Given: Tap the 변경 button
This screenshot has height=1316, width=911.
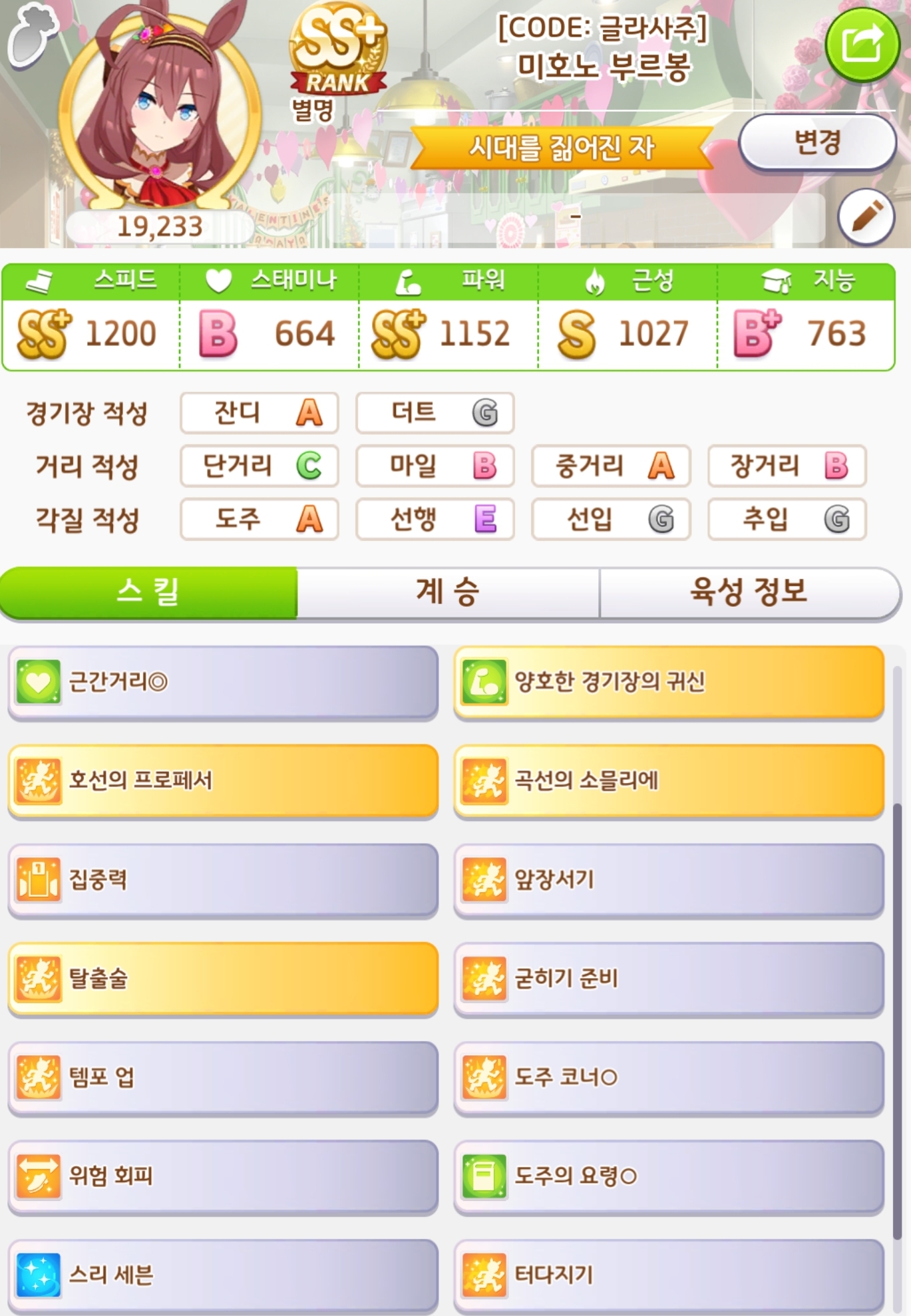Looking at the screenshot, I should (817, 142).
